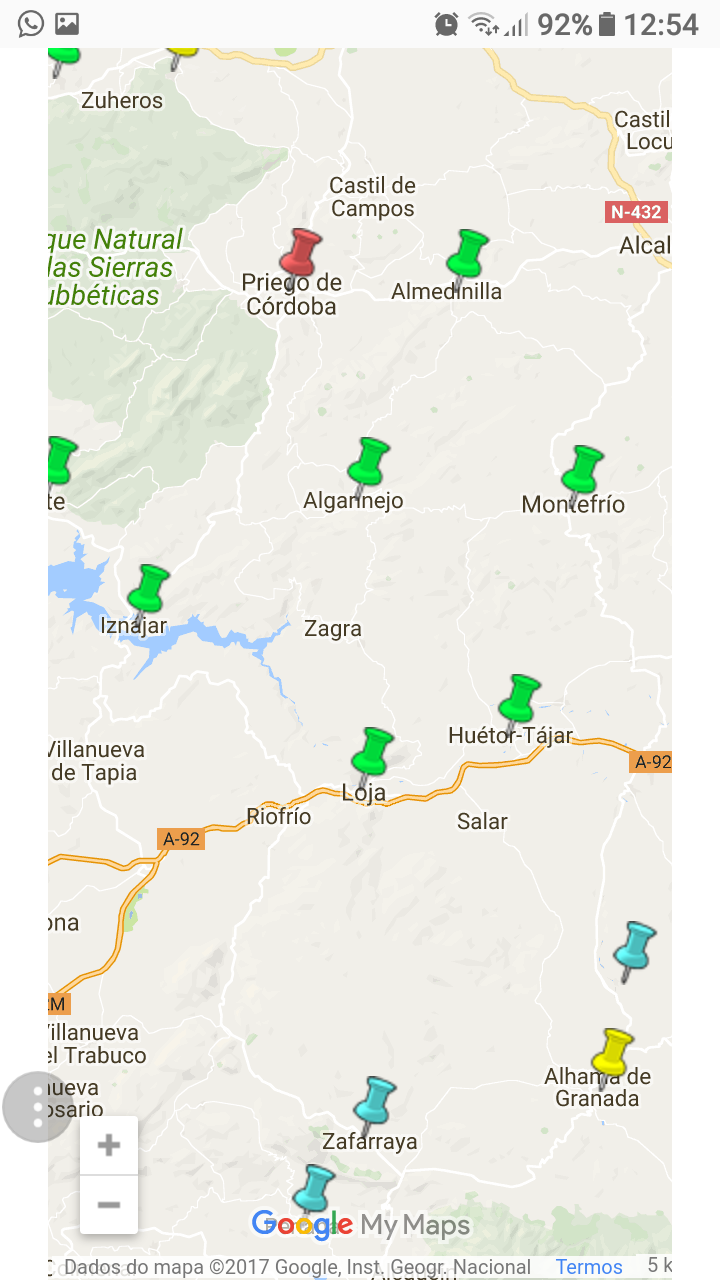720x1280 pixels.
Task: Zoom in with the plus button
Action: click(x=109, y=1145)
